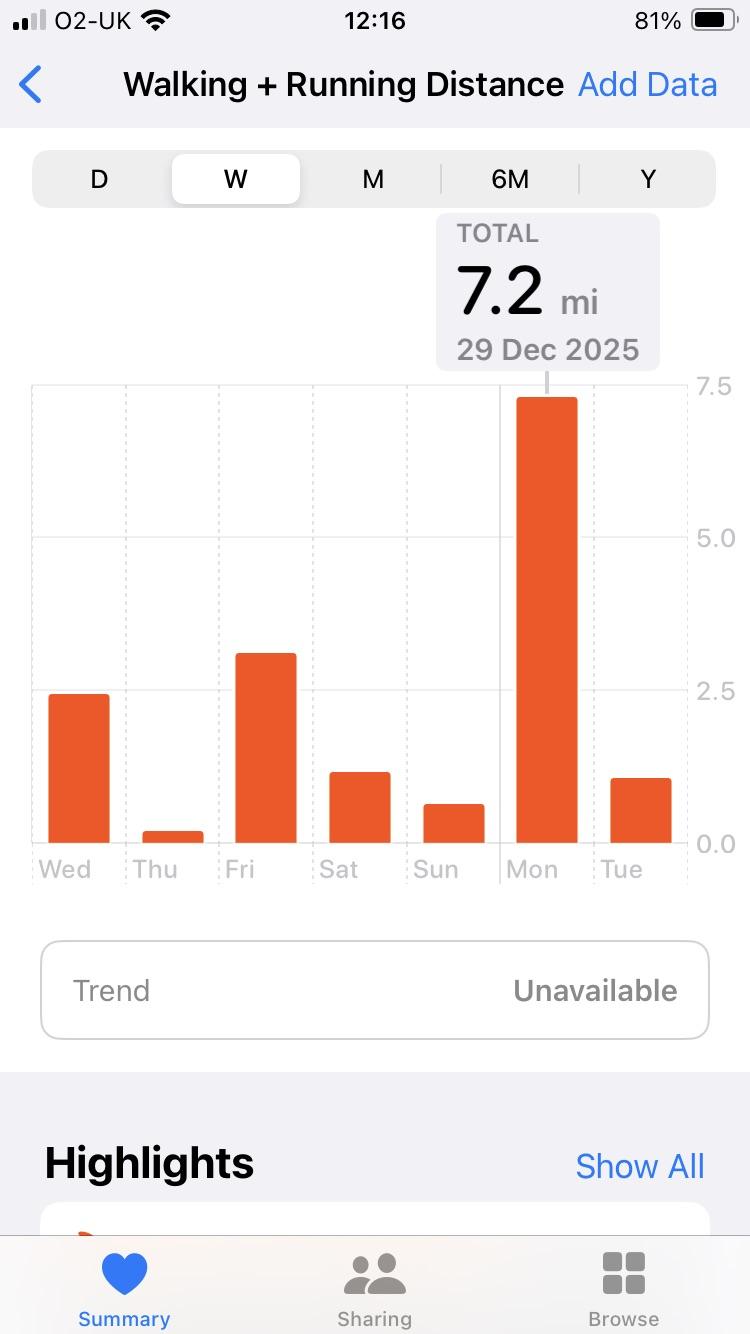Image resolution: width=750 pixels, height=1334 pixels.
Task: Switch to the D day view
Action: [x=99, y=179]
